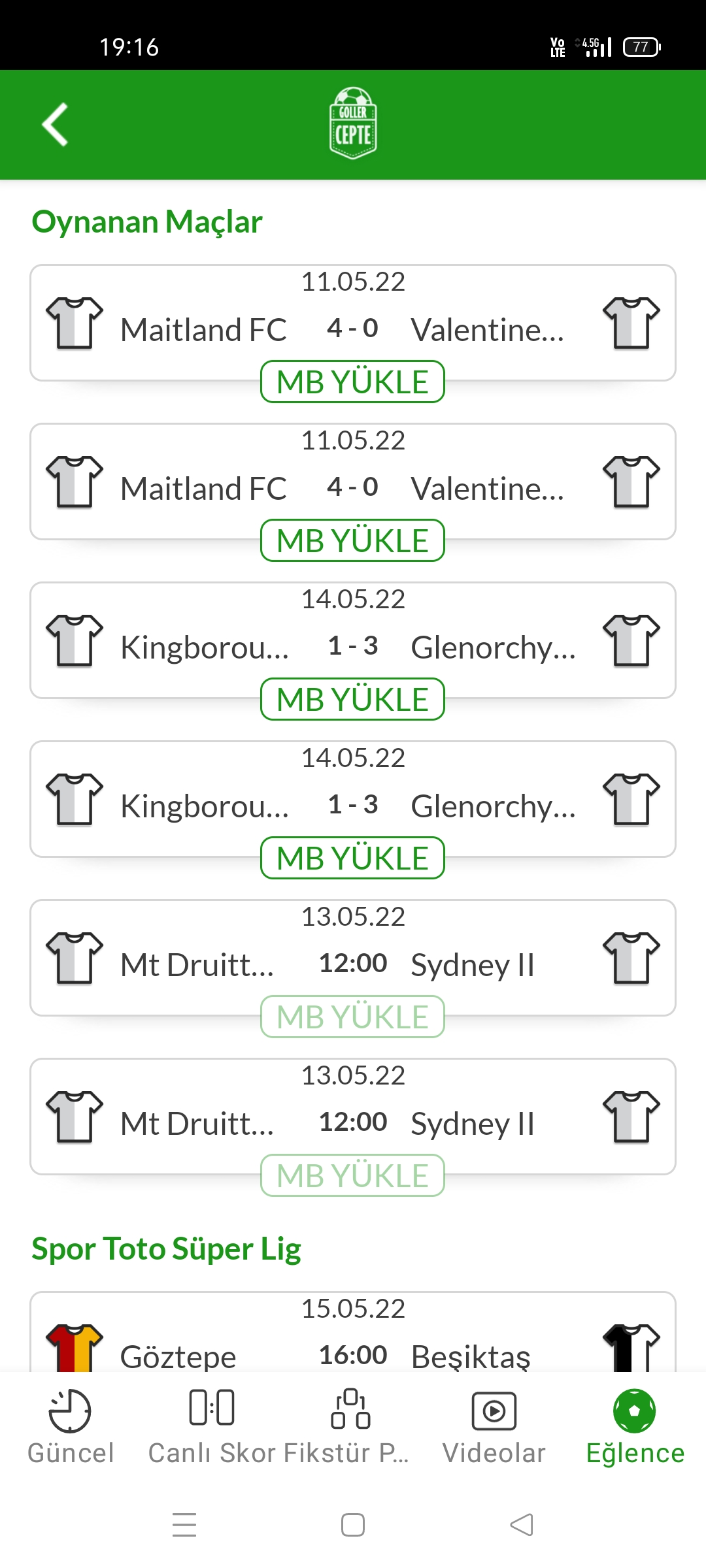Tap the system home button
This screenshot has height=1568, width=706.
[x=353, y=1525]
